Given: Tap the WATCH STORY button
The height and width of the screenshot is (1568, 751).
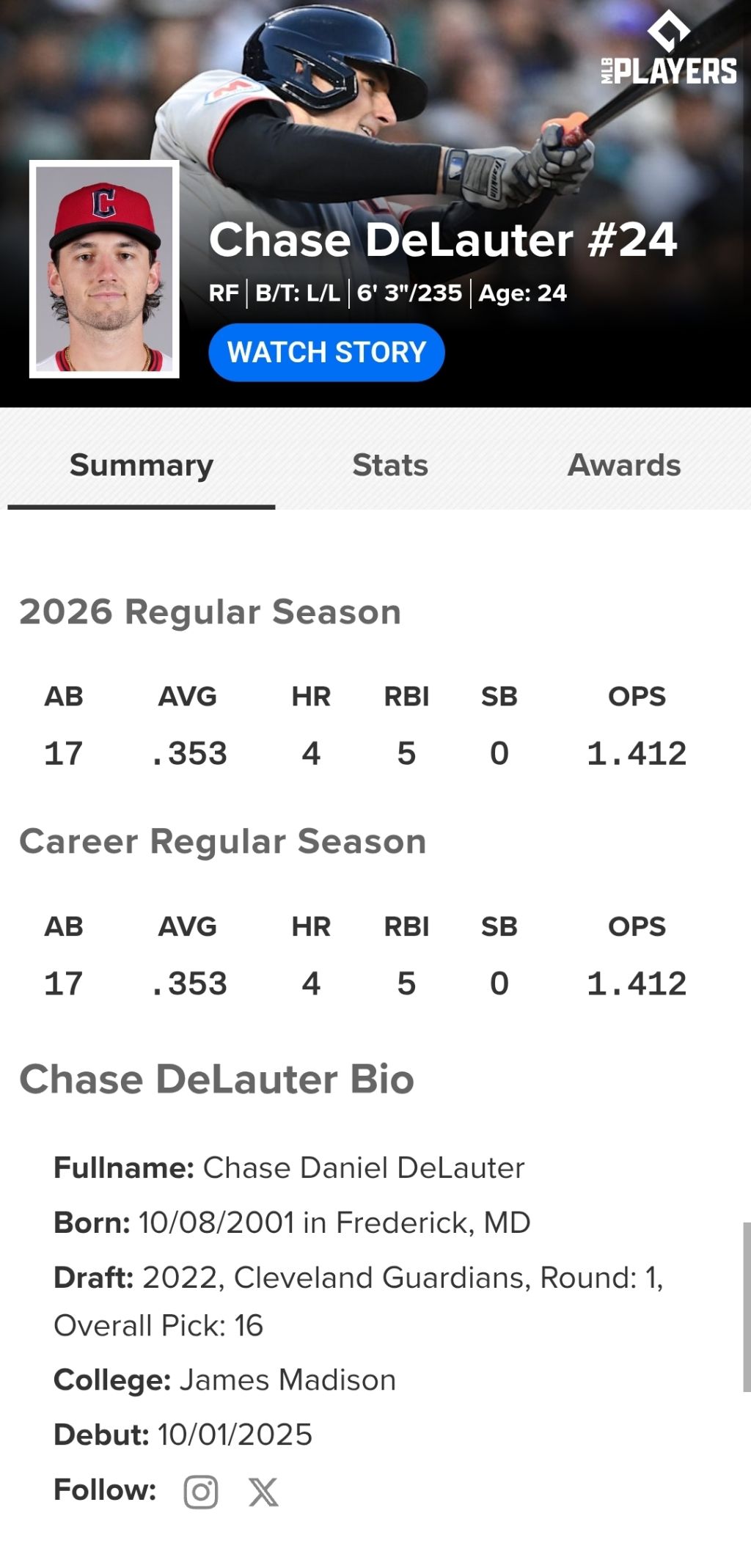Looking at the screenshot, I should [326, 353].
